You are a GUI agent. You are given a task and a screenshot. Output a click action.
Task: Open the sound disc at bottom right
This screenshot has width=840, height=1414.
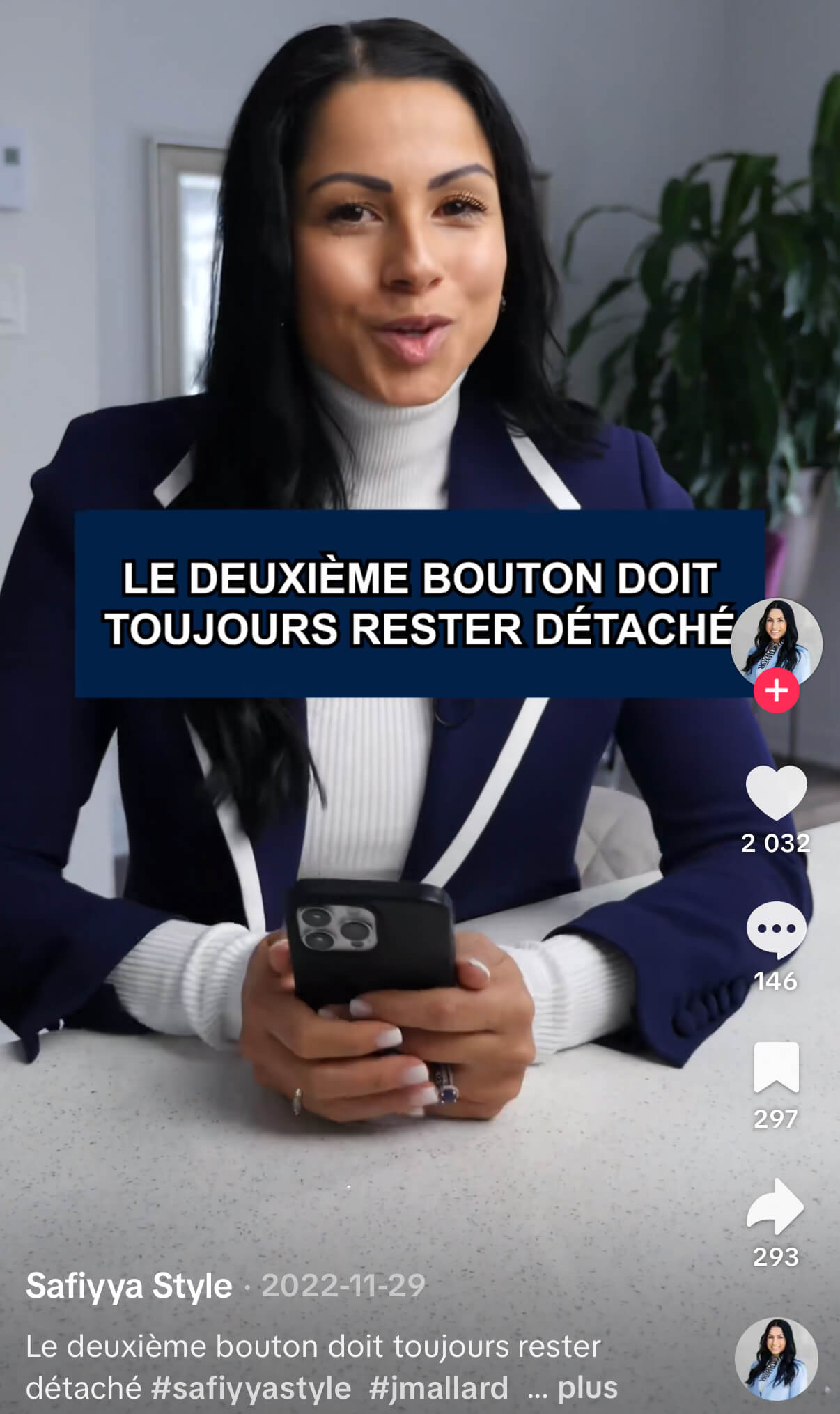point(776,1358)
